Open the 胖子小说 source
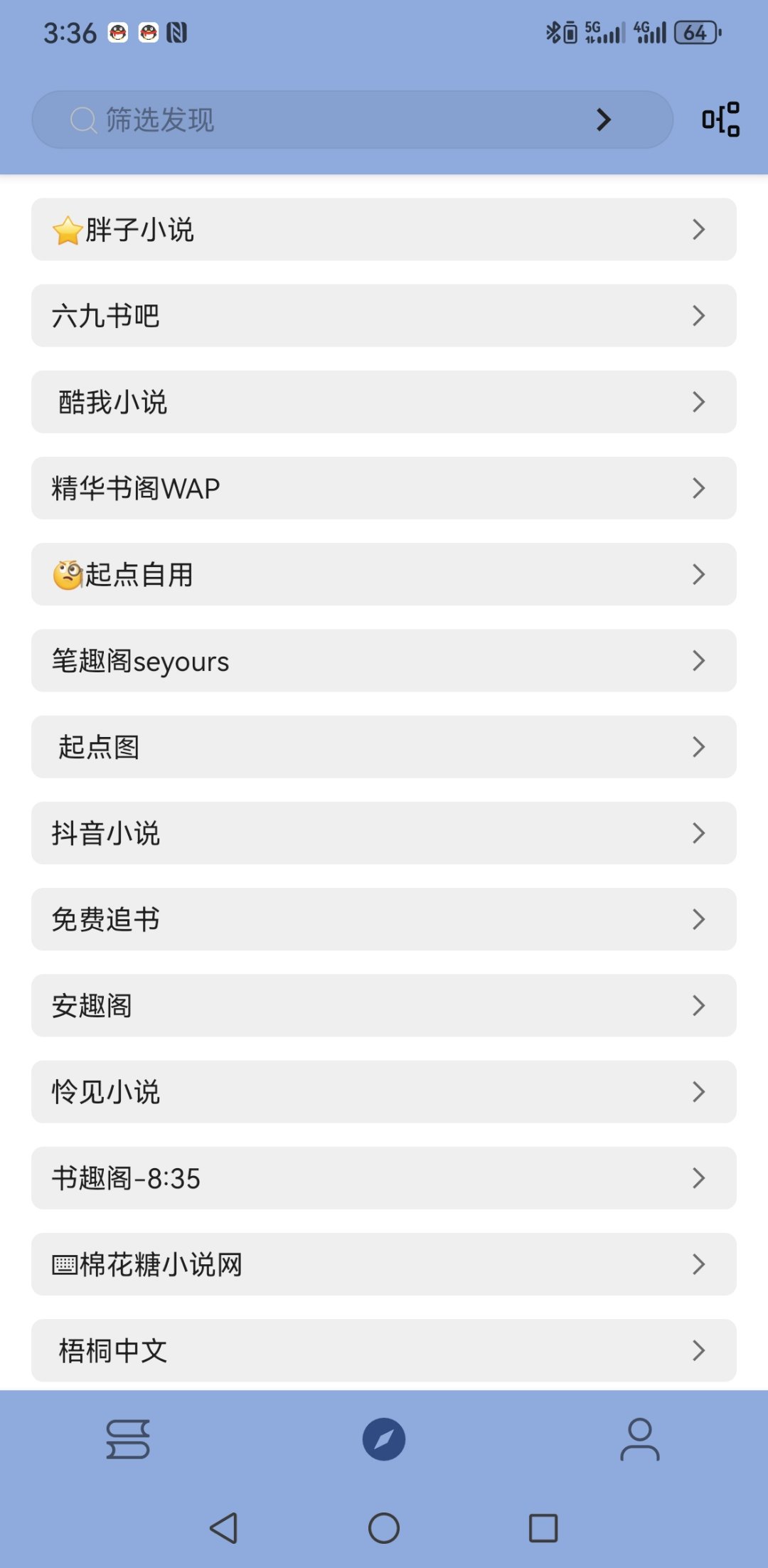 pyautogui.click(x=384, y=230)
